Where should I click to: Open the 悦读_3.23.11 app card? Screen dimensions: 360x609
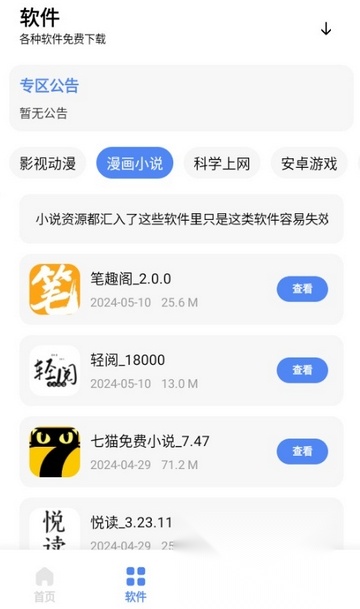click(181, 524)
